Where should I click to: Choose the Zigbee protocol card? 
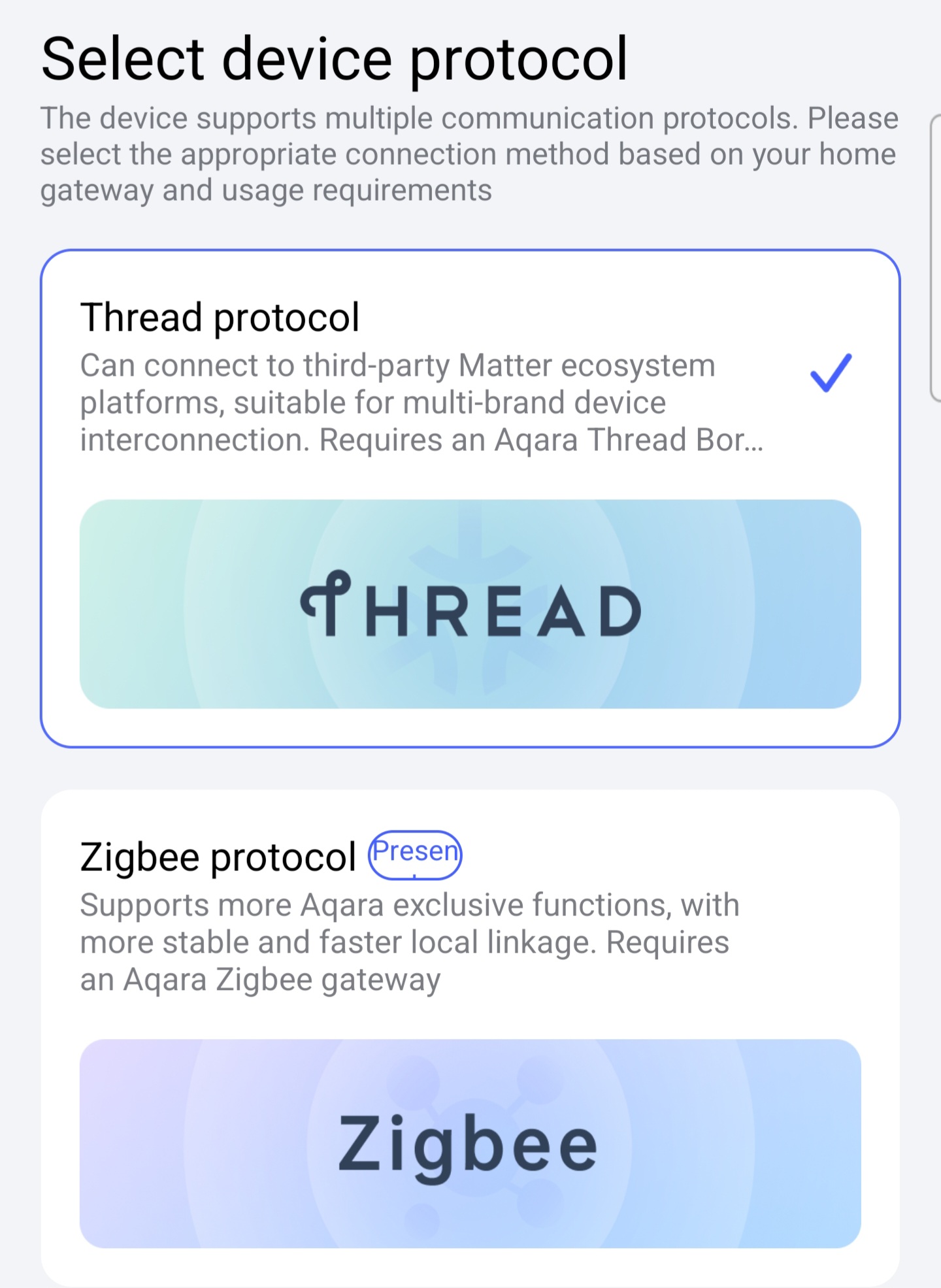[469, 1039]
